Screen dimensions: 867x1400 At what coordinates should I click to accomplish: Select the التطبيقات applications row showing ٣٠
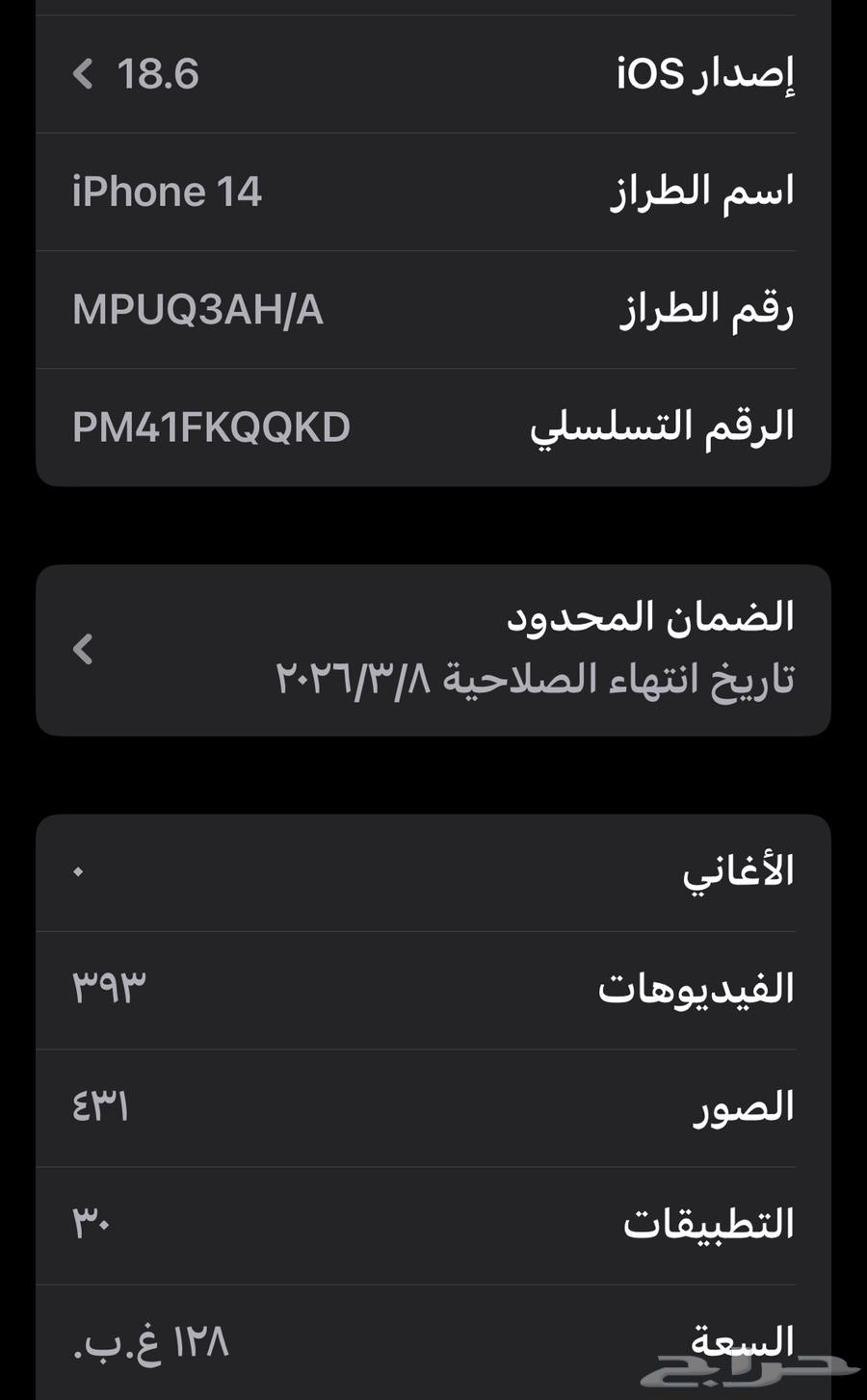433,1224
